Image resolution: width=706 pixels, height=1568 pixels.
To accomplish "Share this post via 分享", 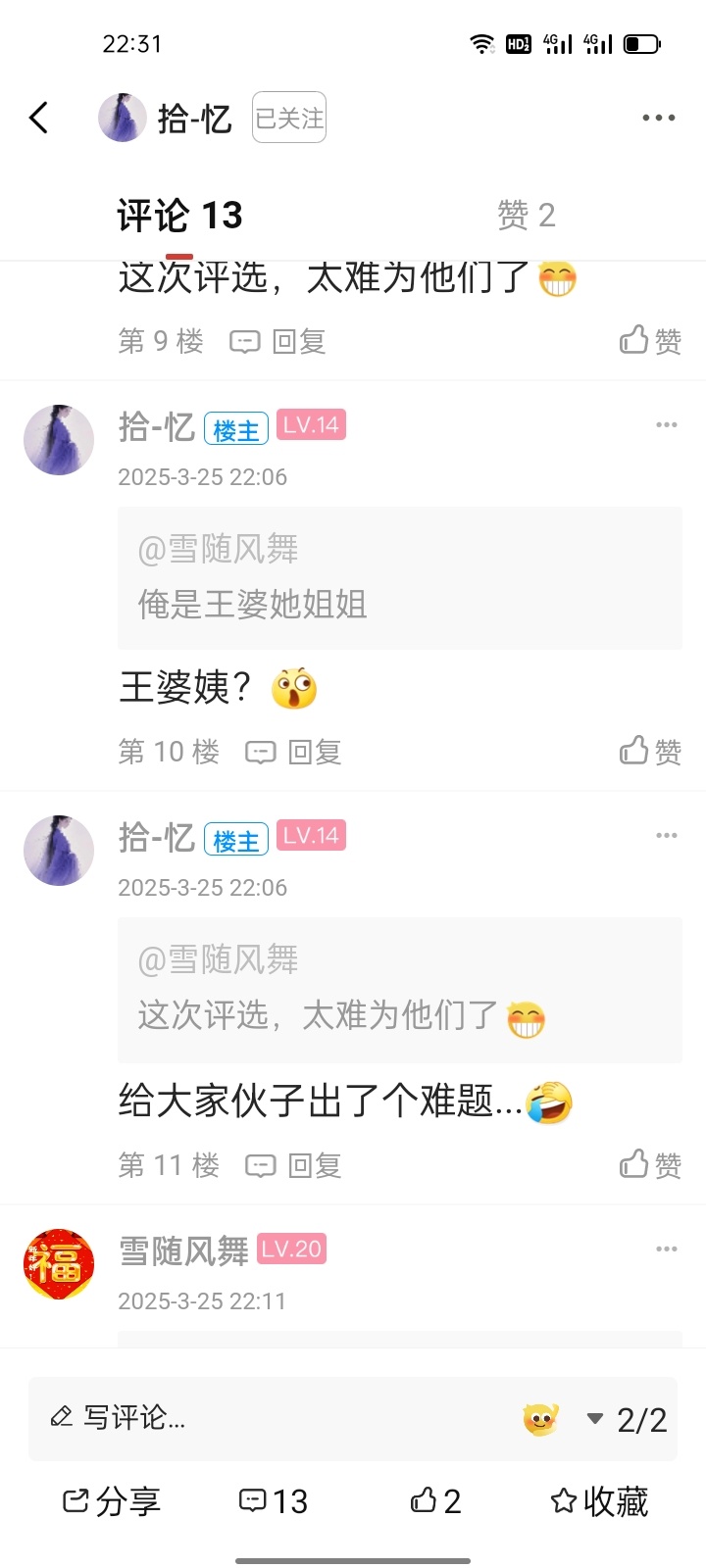I will [111, 1500].
